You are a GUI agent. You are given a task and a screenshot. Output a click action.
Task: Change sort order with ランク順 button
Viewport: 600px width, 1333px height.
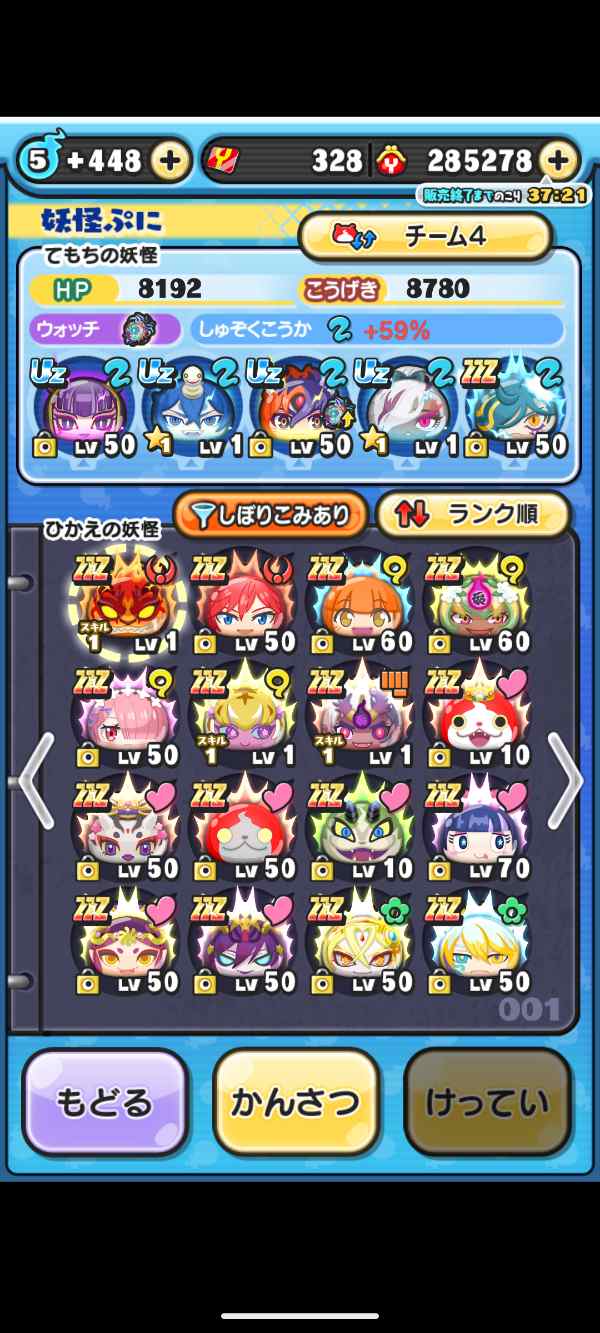(472, 515)
